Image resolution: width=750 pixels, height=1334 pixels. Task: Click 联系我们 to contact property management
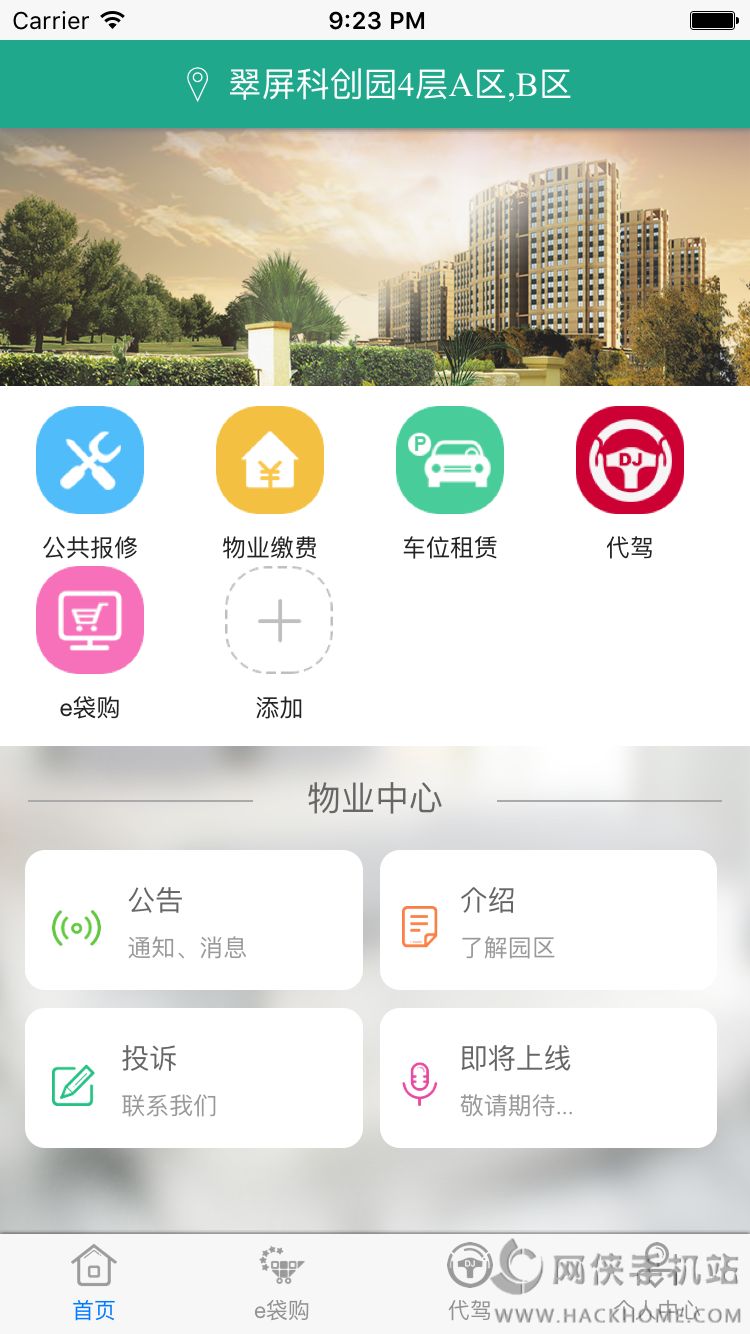(193, 1078)
